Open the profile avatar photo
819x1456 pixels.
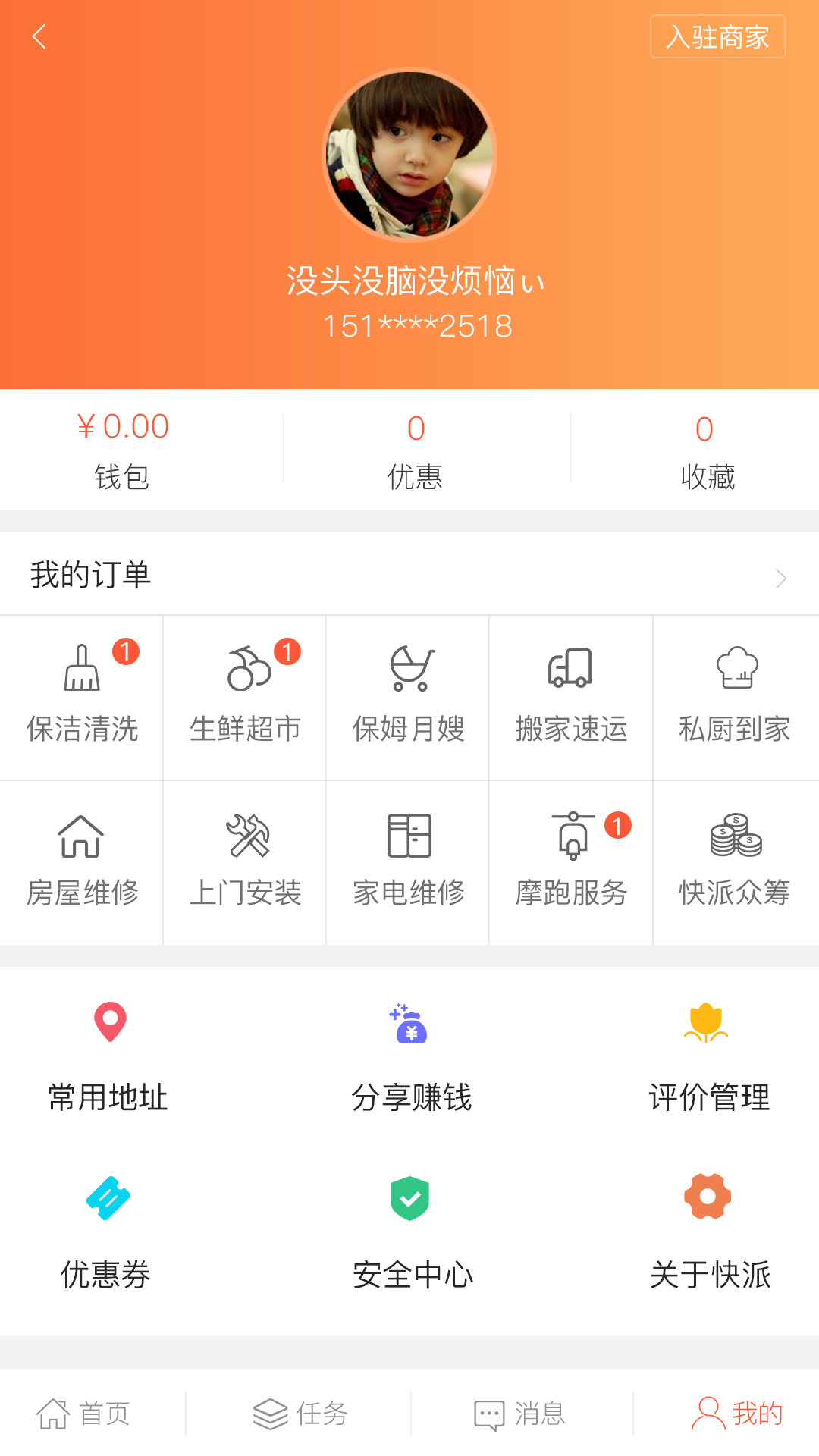coord(409,155)
